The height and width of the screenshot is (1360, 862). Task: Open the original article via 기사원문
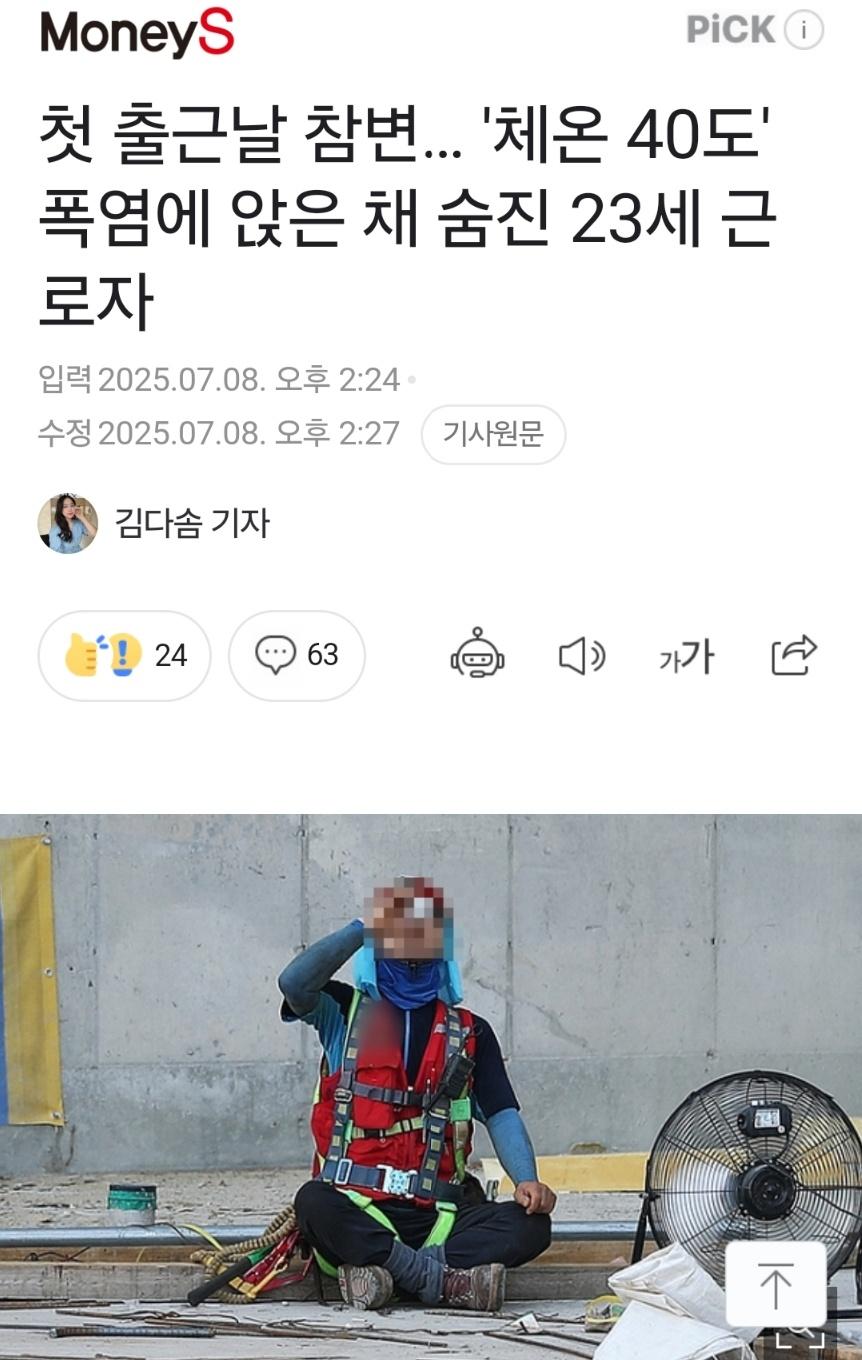pyautogui.click(x=493, y=434)
